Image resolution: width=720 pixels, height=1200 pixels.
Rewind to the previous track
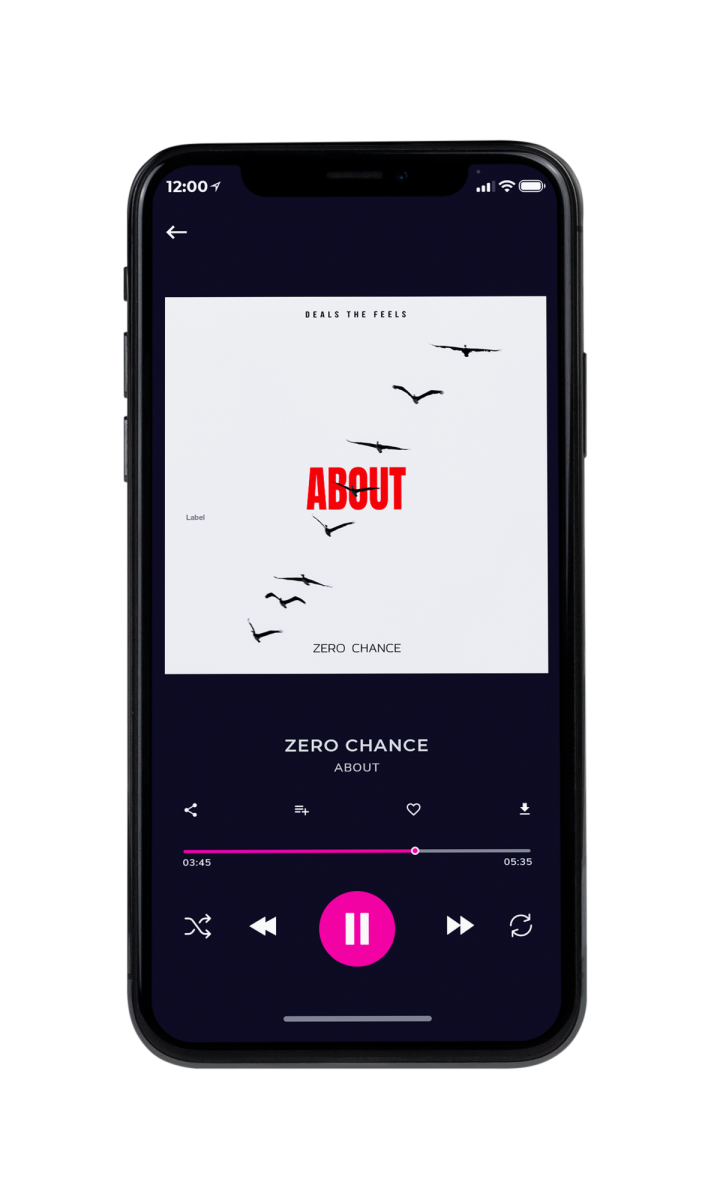point(263,927)
